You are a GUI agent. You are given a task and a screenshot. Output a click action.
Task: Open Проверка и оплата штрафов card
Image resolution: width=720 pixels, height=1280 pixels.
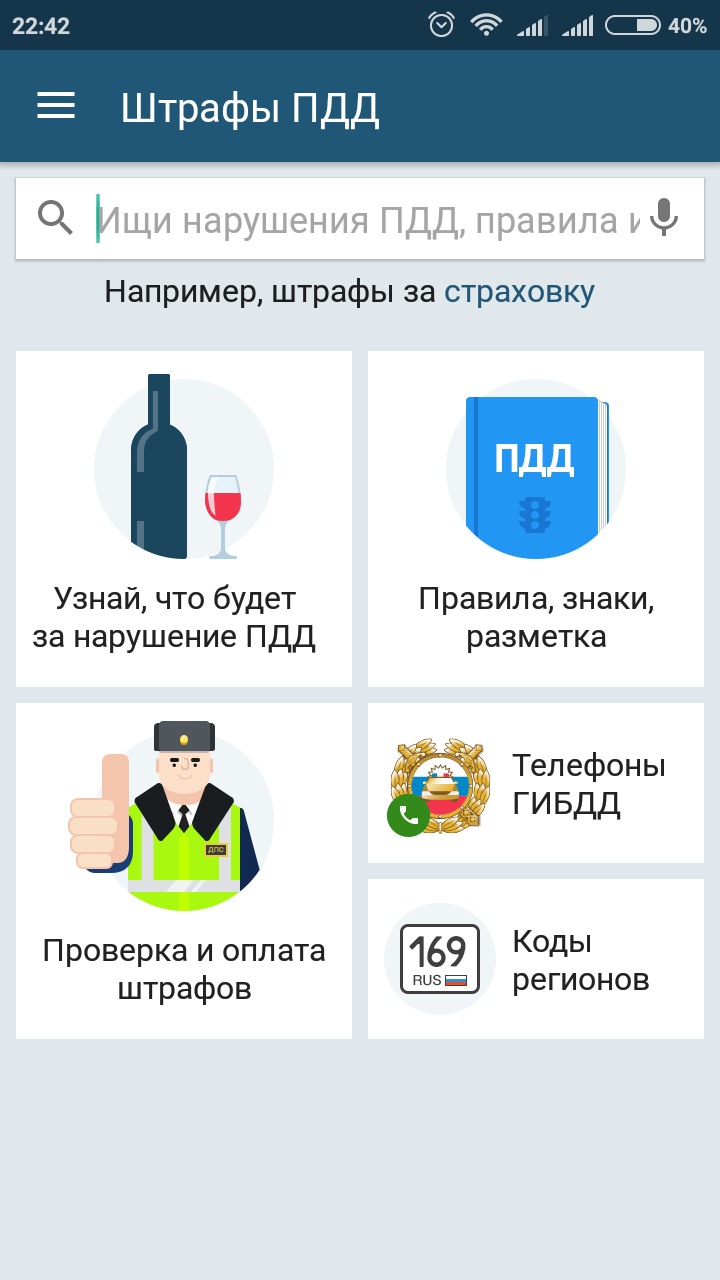click(184, 870)
